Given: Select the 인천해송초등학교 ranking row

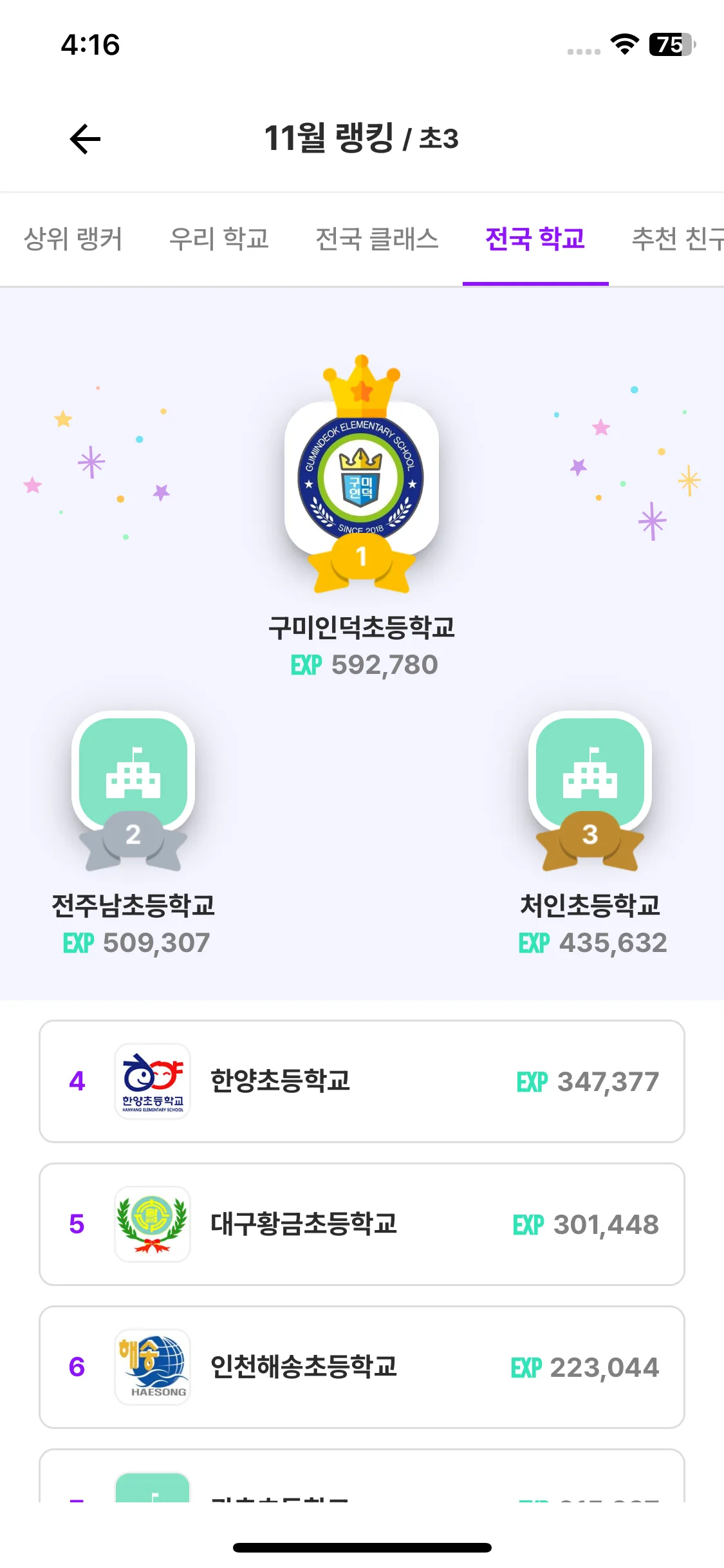Looking at the screenshot, I should [x=362, y=1367].
